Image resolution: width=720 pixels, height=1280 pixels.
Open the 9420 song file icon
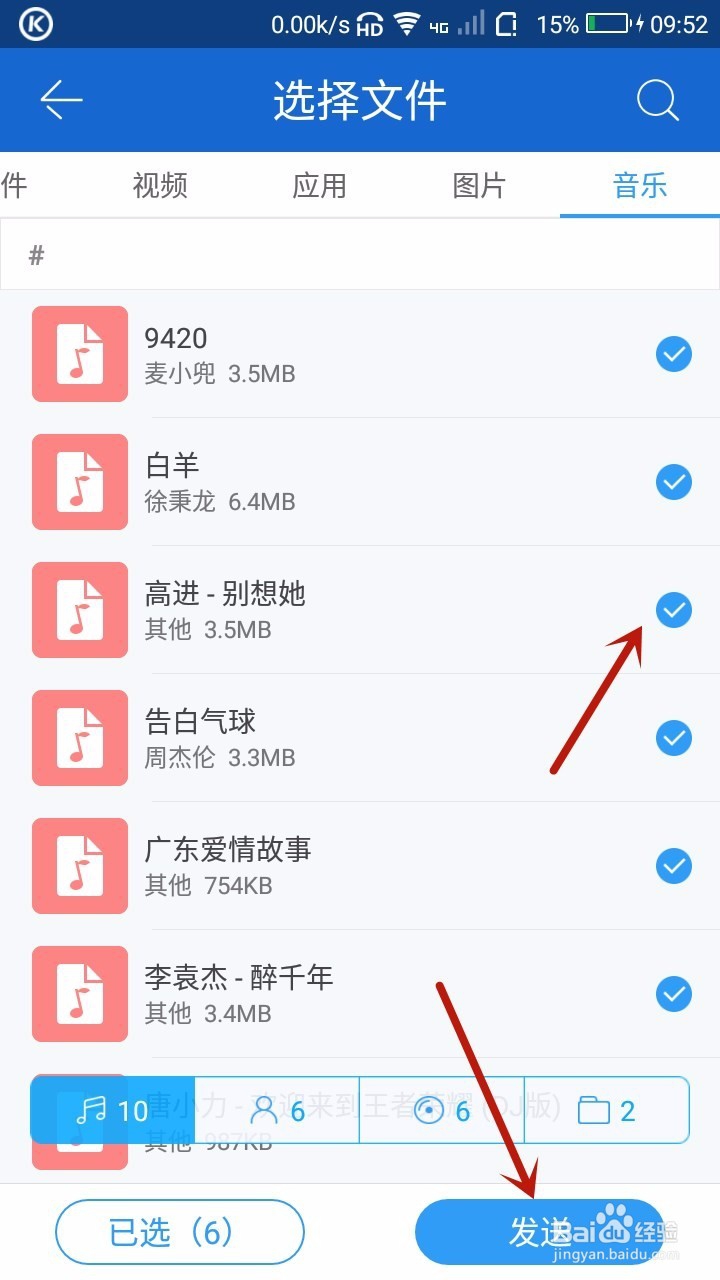click(x=80, y=354)
